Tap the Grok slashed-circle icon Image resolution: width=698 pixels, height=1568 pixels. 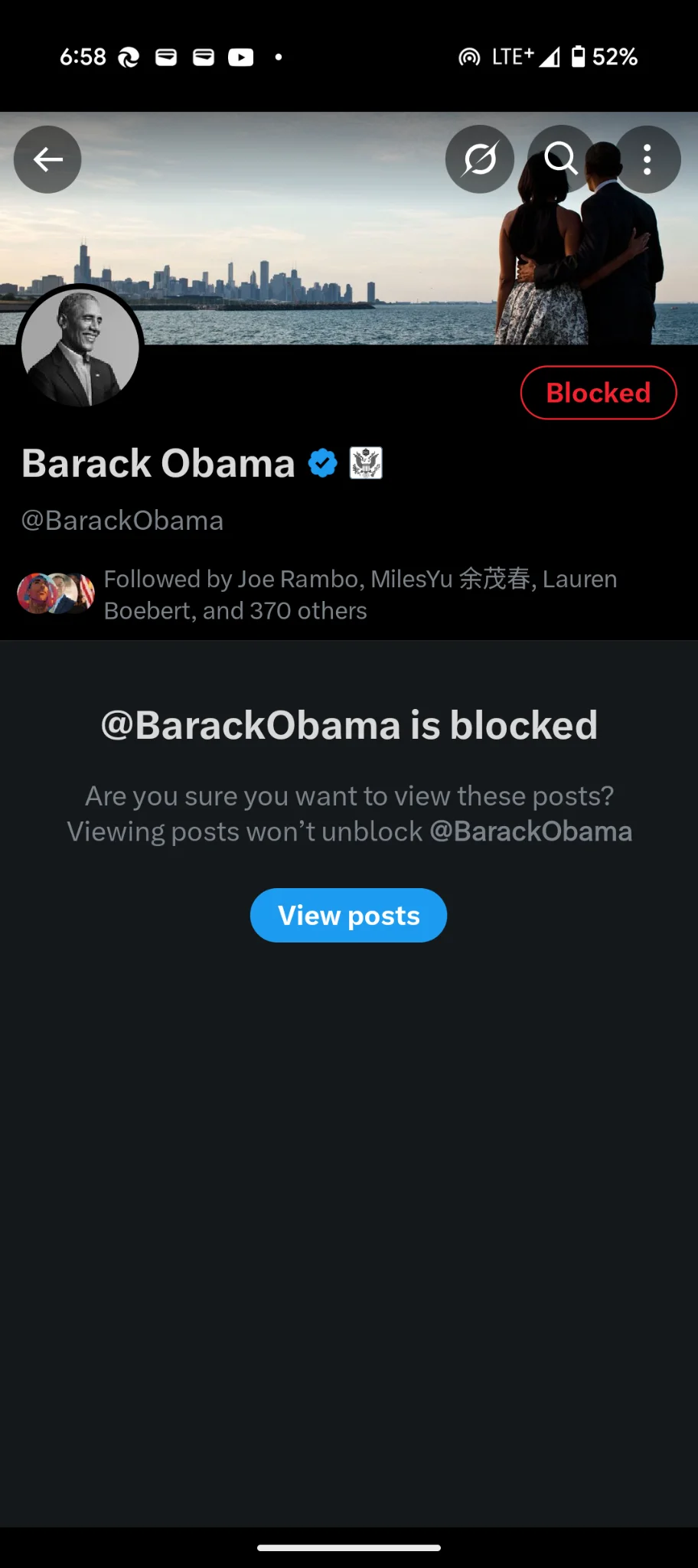click(x=480, y=159)
